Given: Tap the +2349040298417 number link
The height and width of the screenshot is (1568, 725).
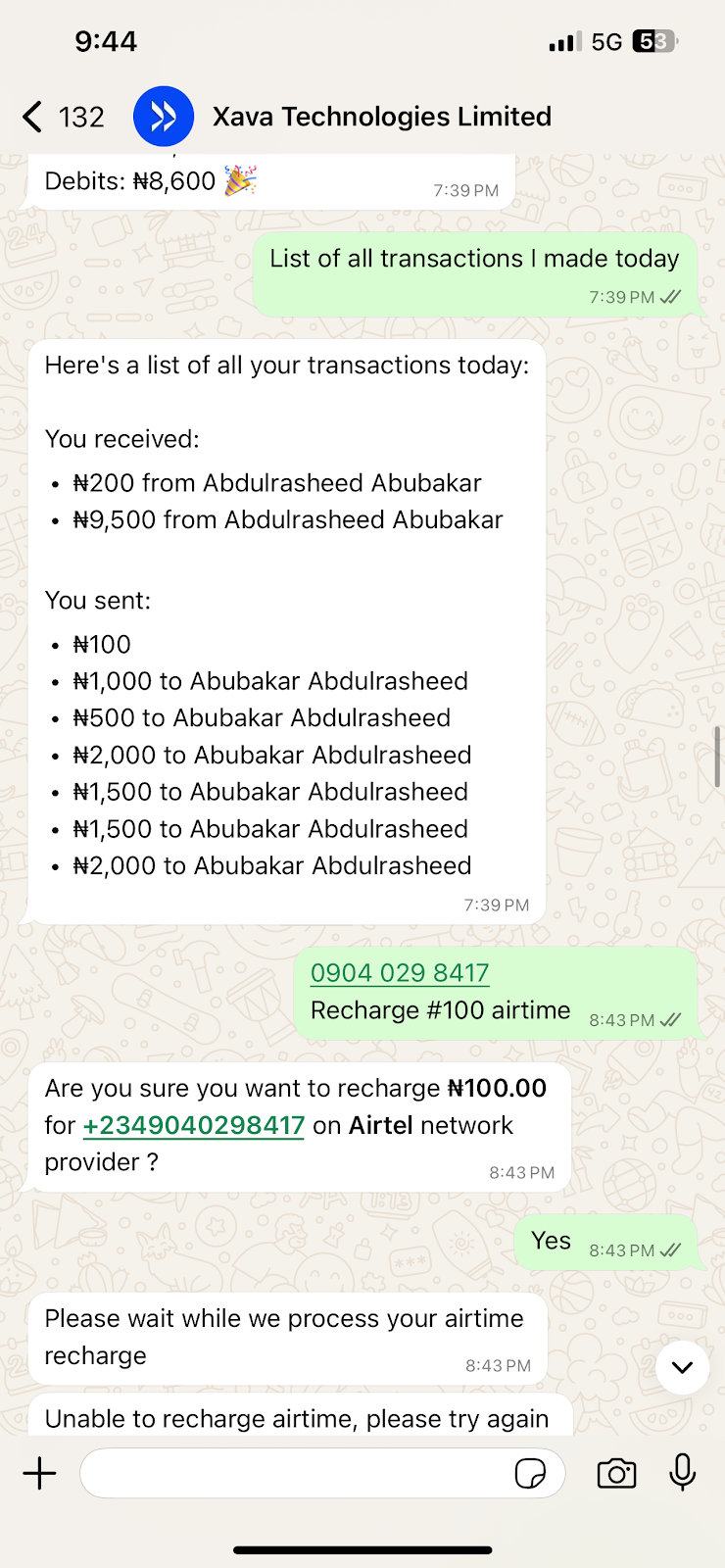Looking at the screenshot, I should point(194,1125).
